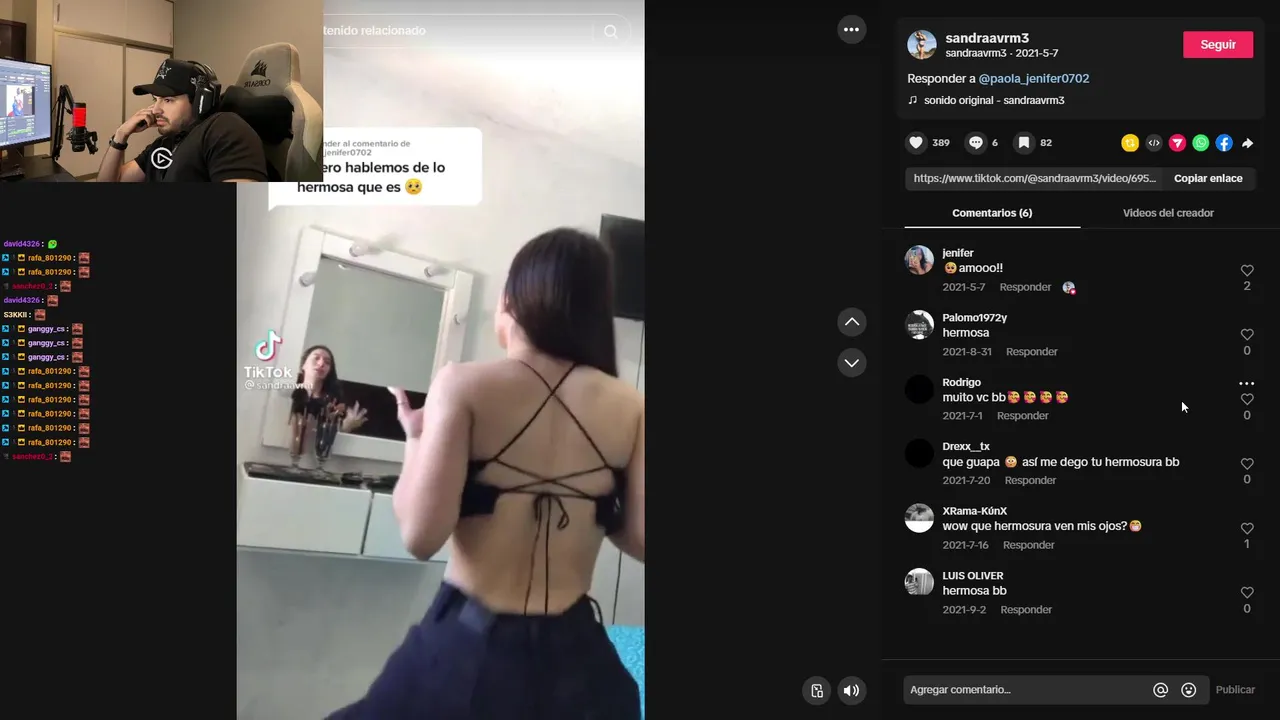Viewport: 1280px width, 720px height.
Task: Share the video to WhatsApp
Action: (x=1200, y=143)
